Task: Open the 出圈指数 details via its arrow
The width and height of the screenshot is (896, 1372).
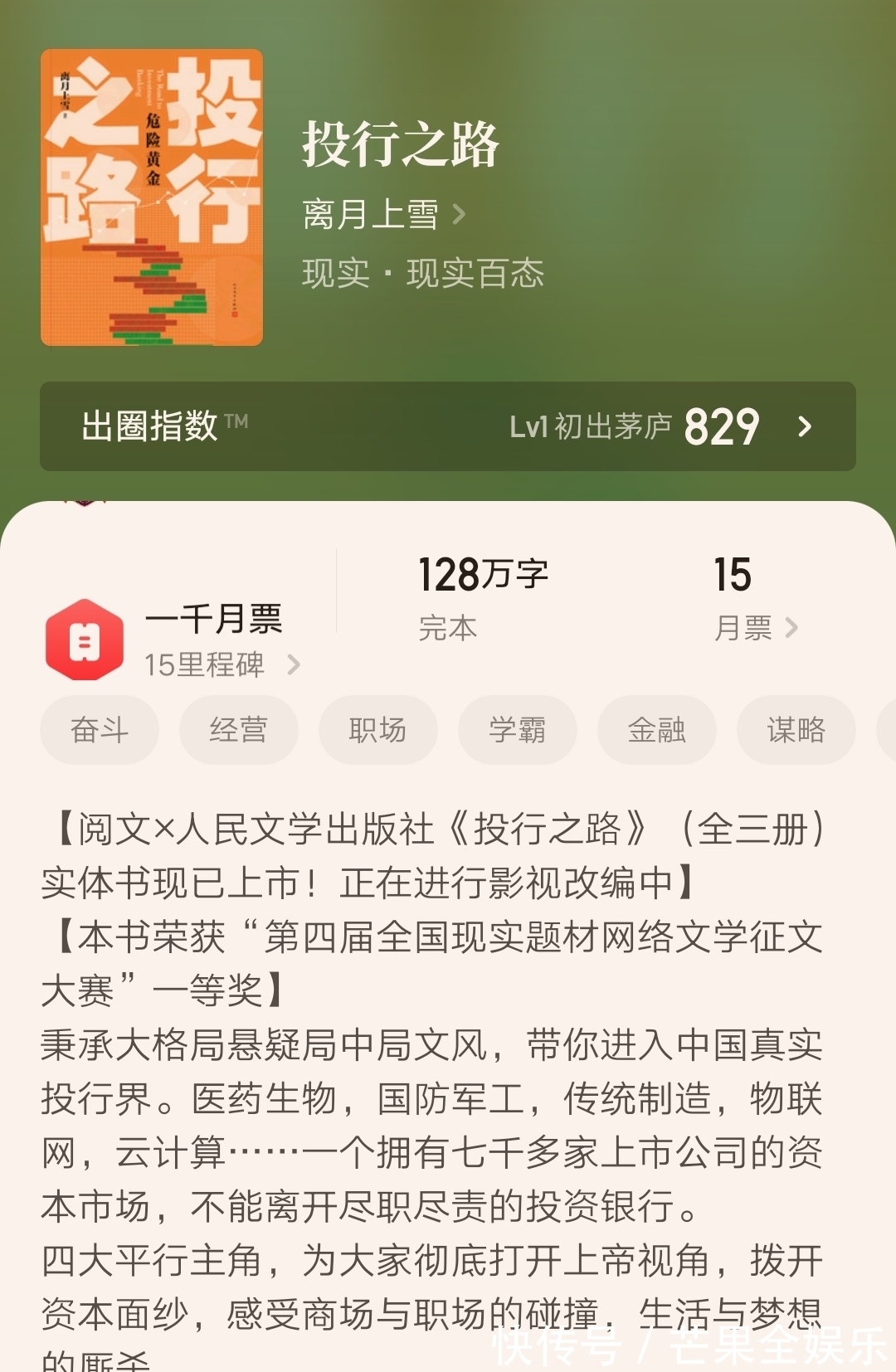Action: 803,428
